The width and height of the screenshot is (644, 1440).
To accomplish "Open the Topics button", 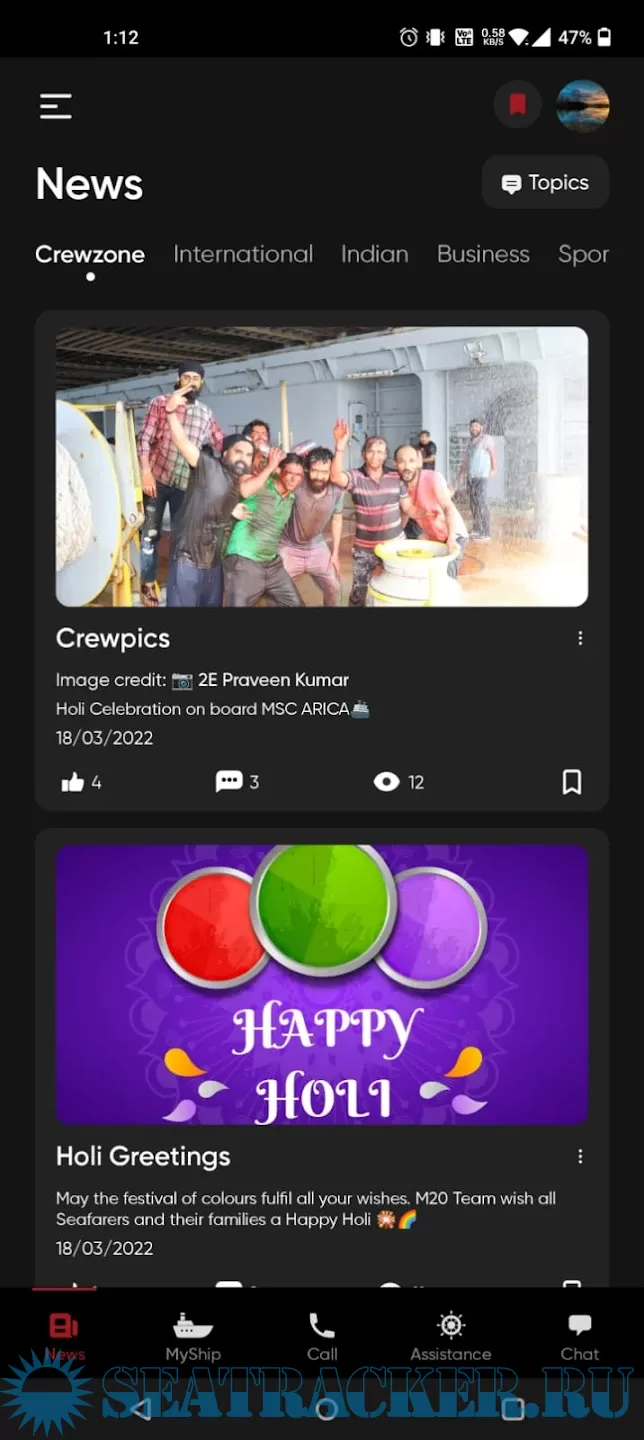I will [545, 183].
